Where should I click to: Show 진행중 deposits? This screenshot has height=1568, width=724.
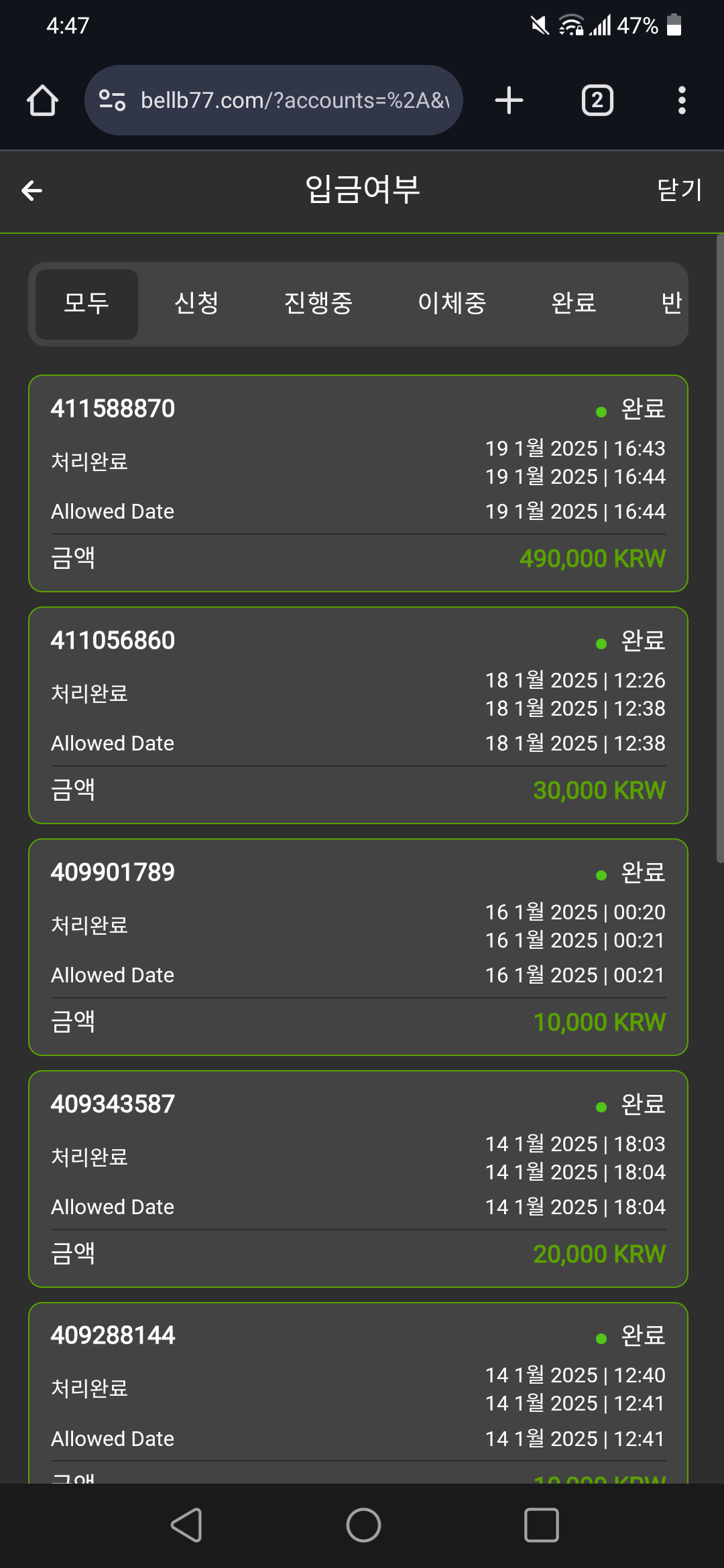[318, 304]
